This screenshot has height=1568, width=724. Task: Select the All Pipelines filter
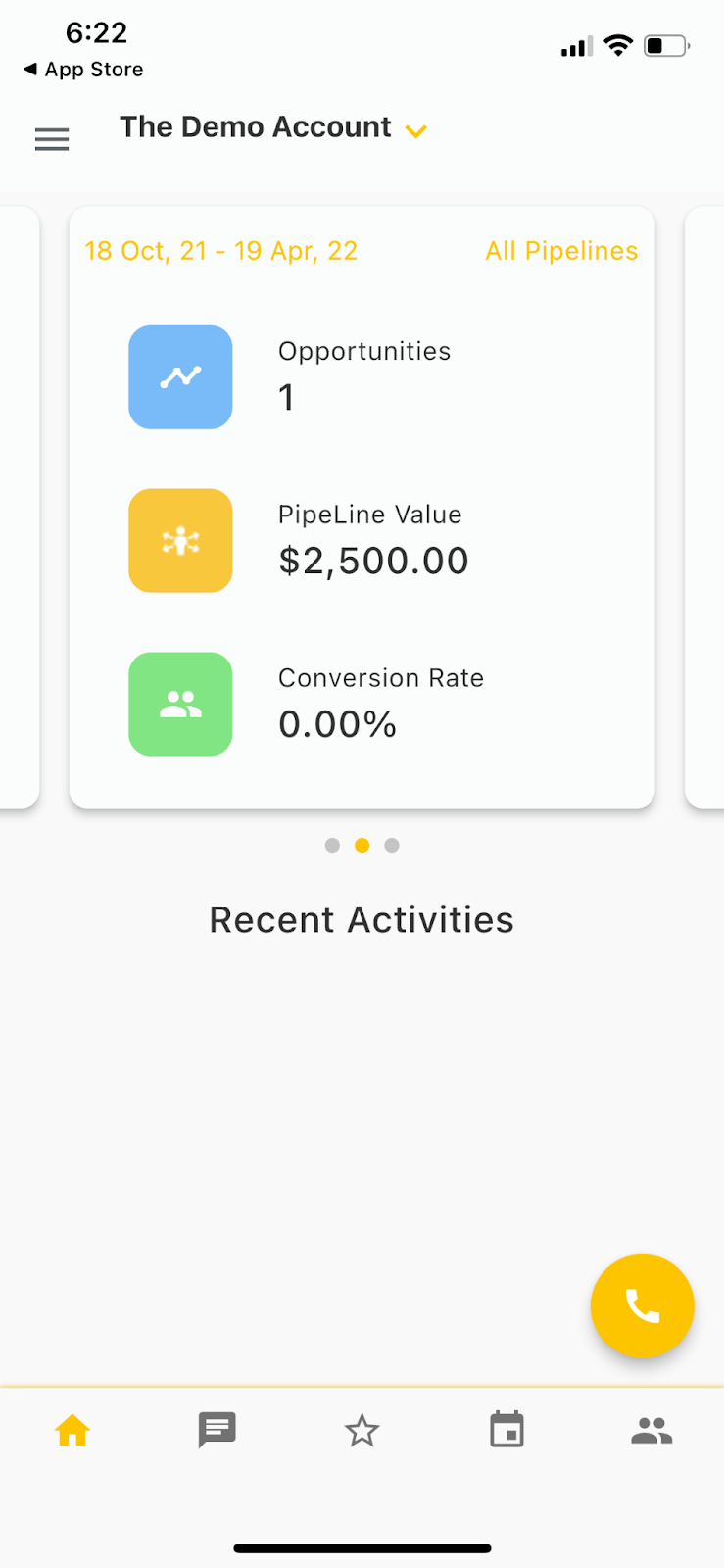[561, 251]
